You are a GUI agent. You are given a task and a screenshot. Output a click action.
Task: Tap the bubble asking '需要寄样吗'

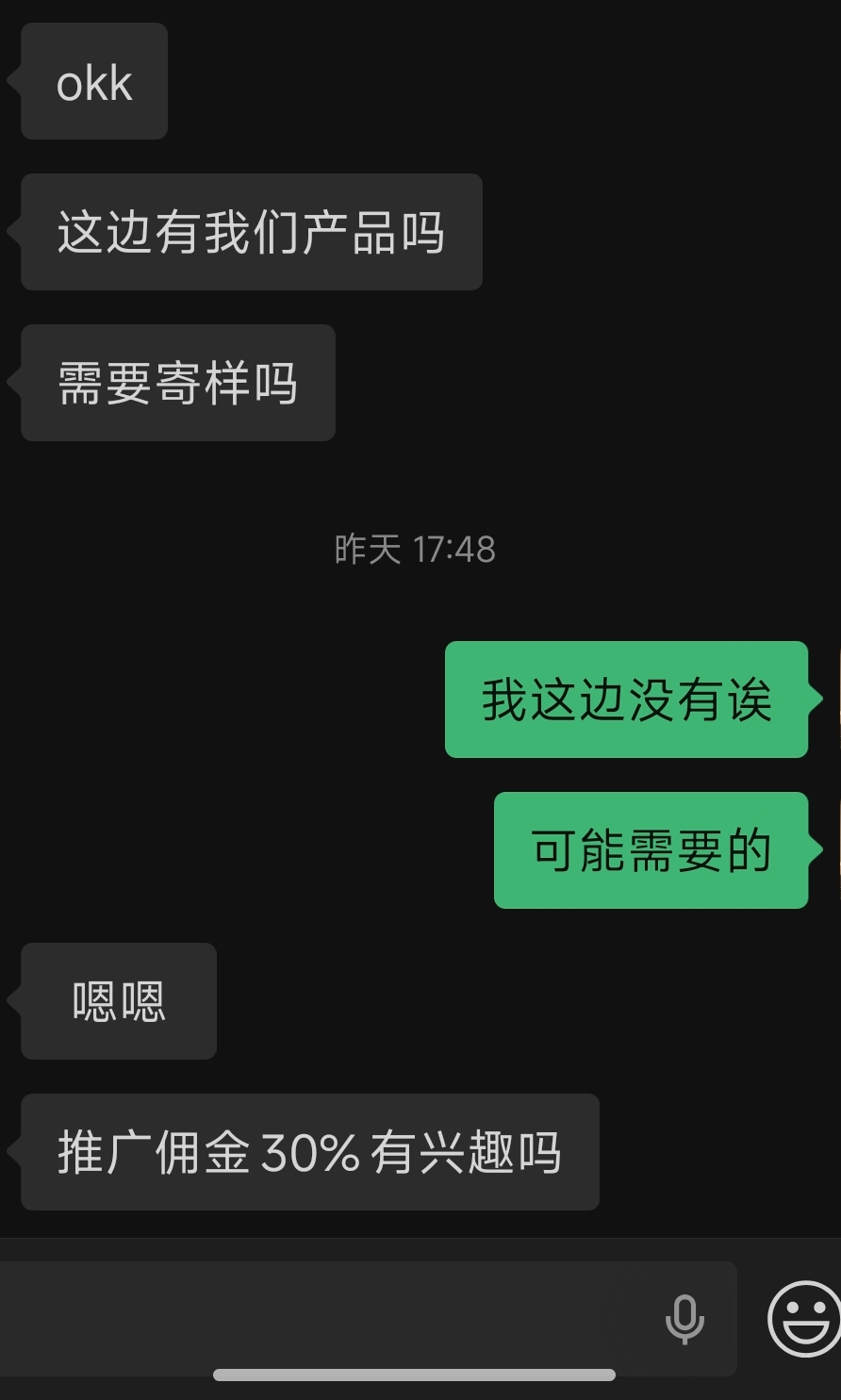click(176, 382)
